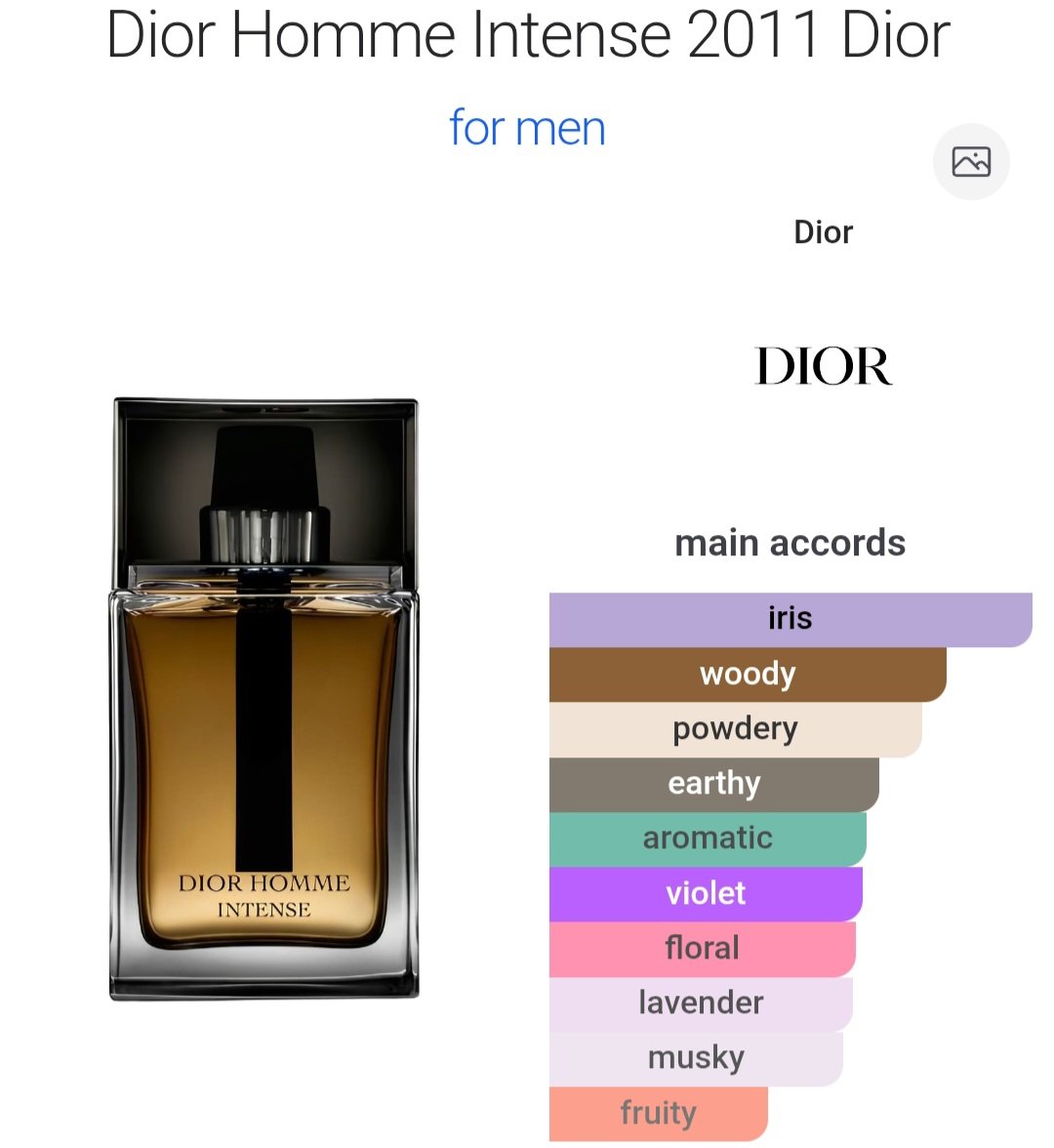Visit the Dior brand page via logo
The image size is (1054, 1148).
[823, 367]
